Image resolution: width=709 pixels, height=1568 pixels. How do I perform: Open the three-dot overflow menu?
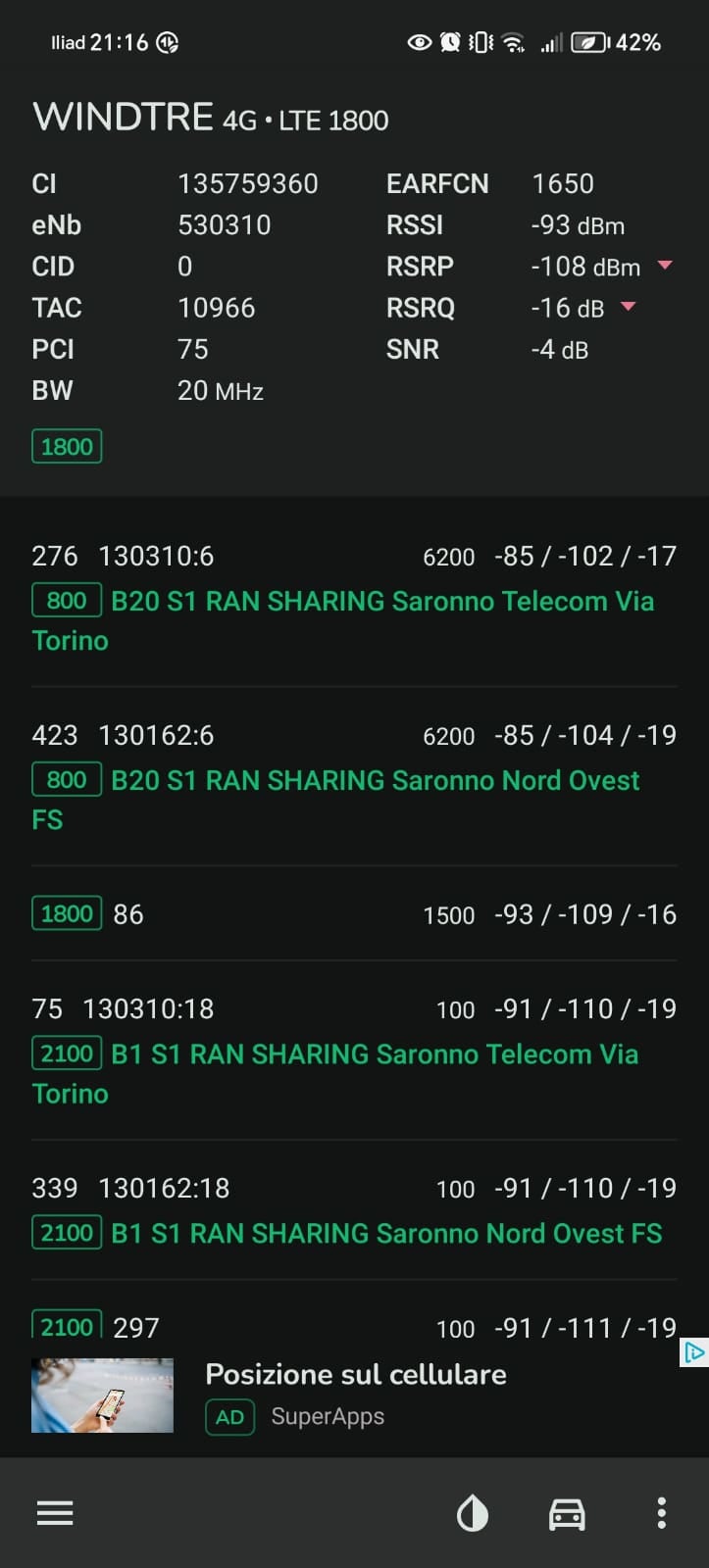click(x=662, y=1513)
